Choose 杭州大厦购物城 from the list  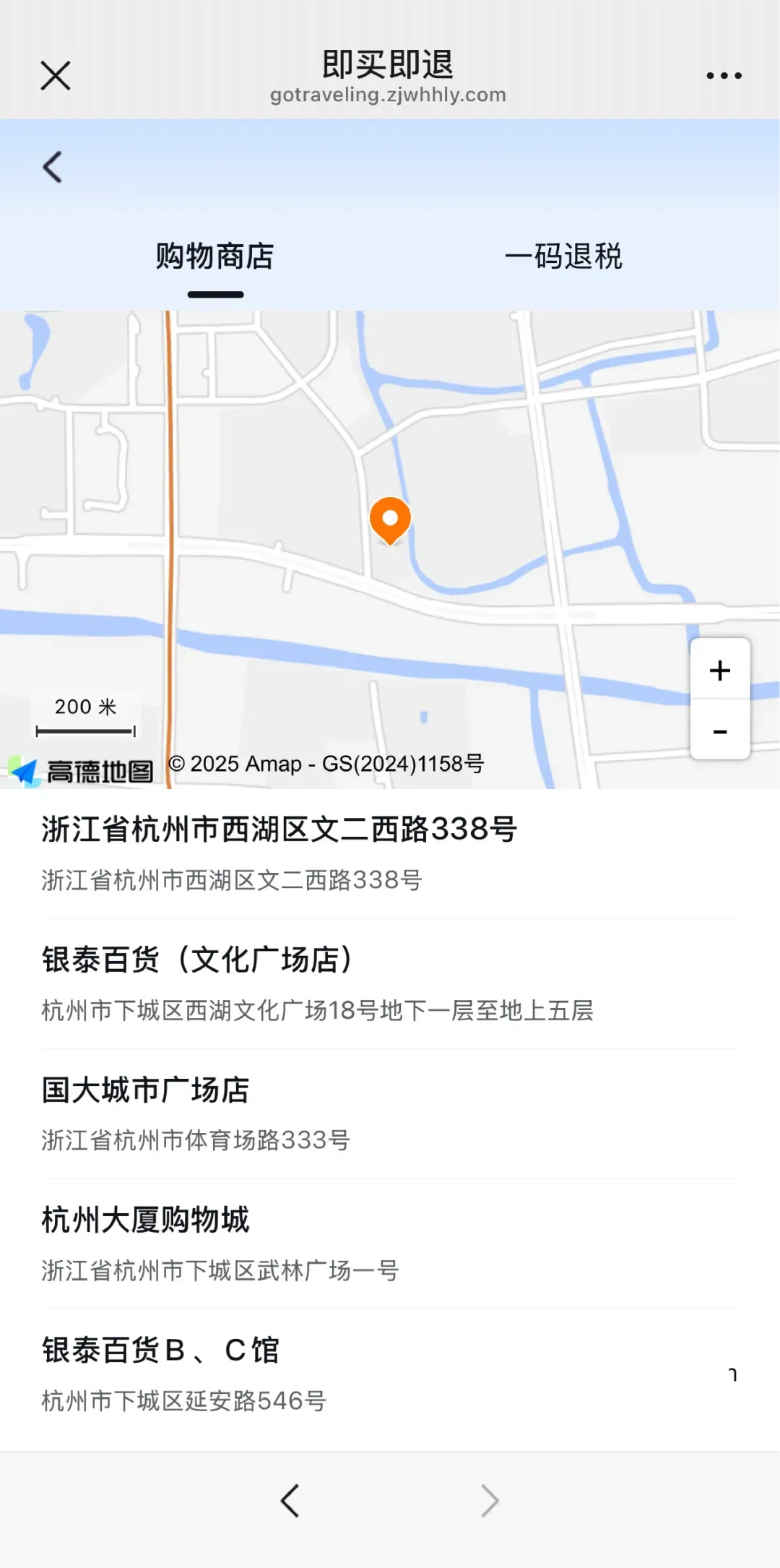(390, 1244)
